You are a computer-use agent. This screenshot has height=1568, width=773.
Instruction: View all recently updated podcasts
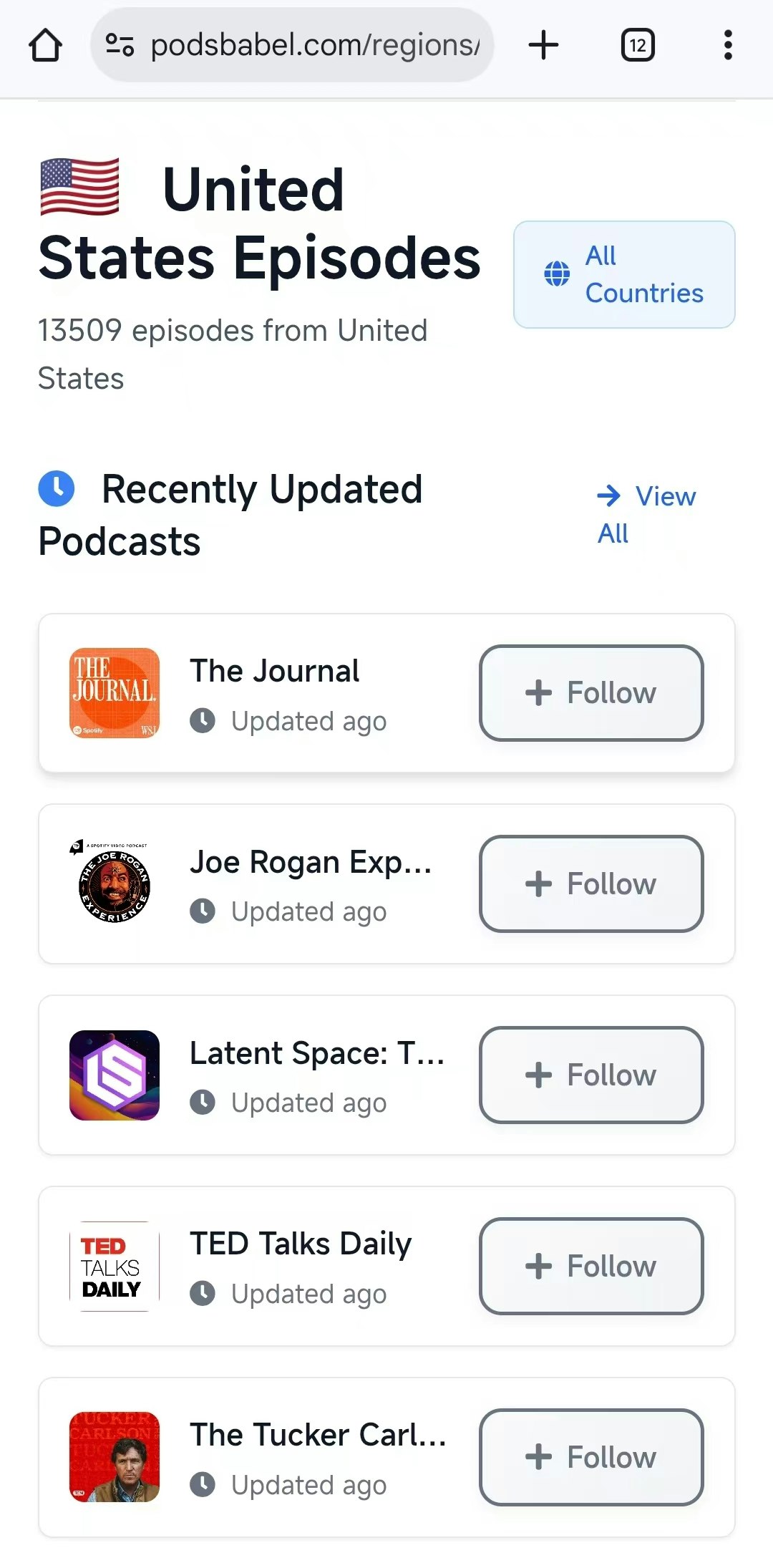pos(646,514)
